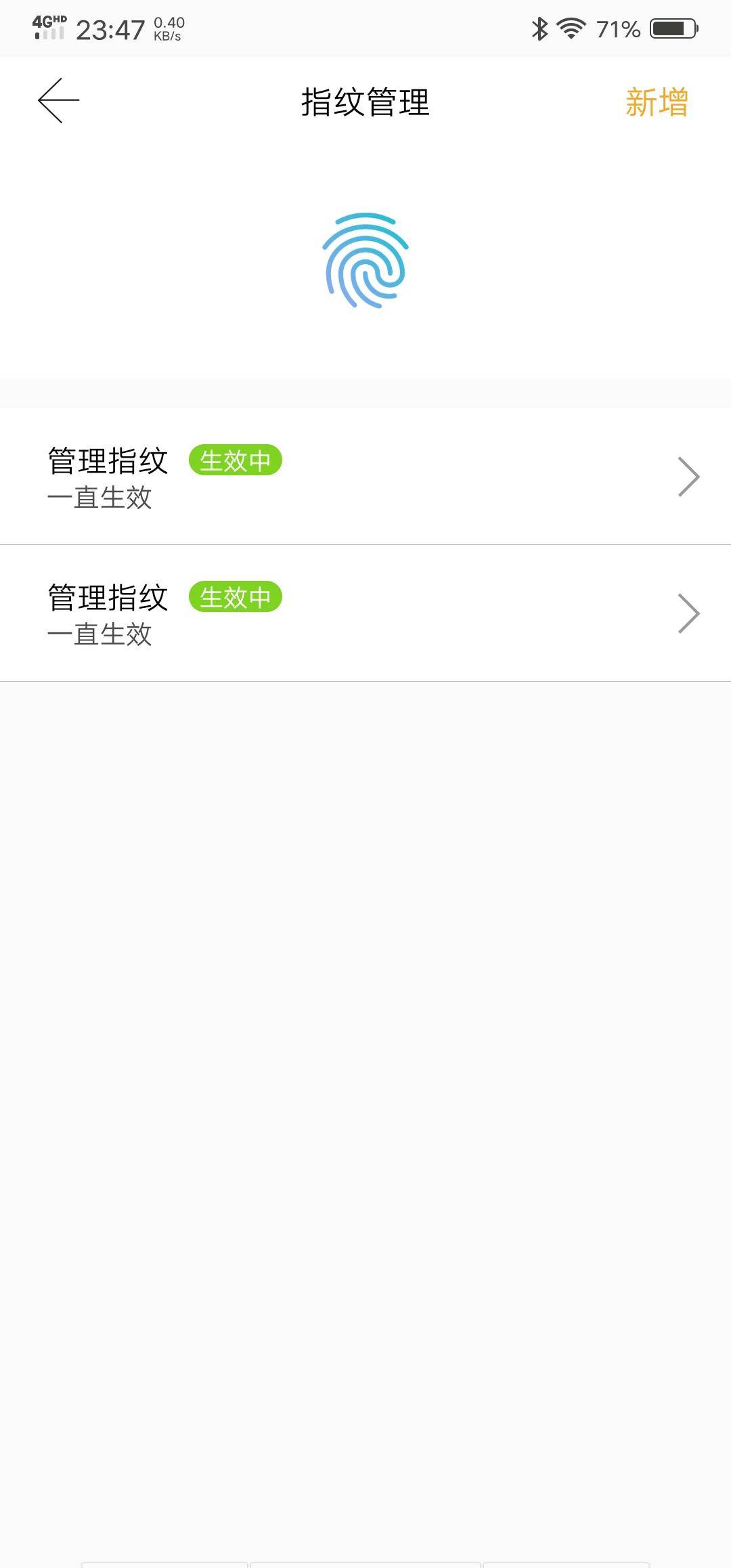
Task: Tap the network speed indicator
Action: pyautogui.click(x=167, y=27)
